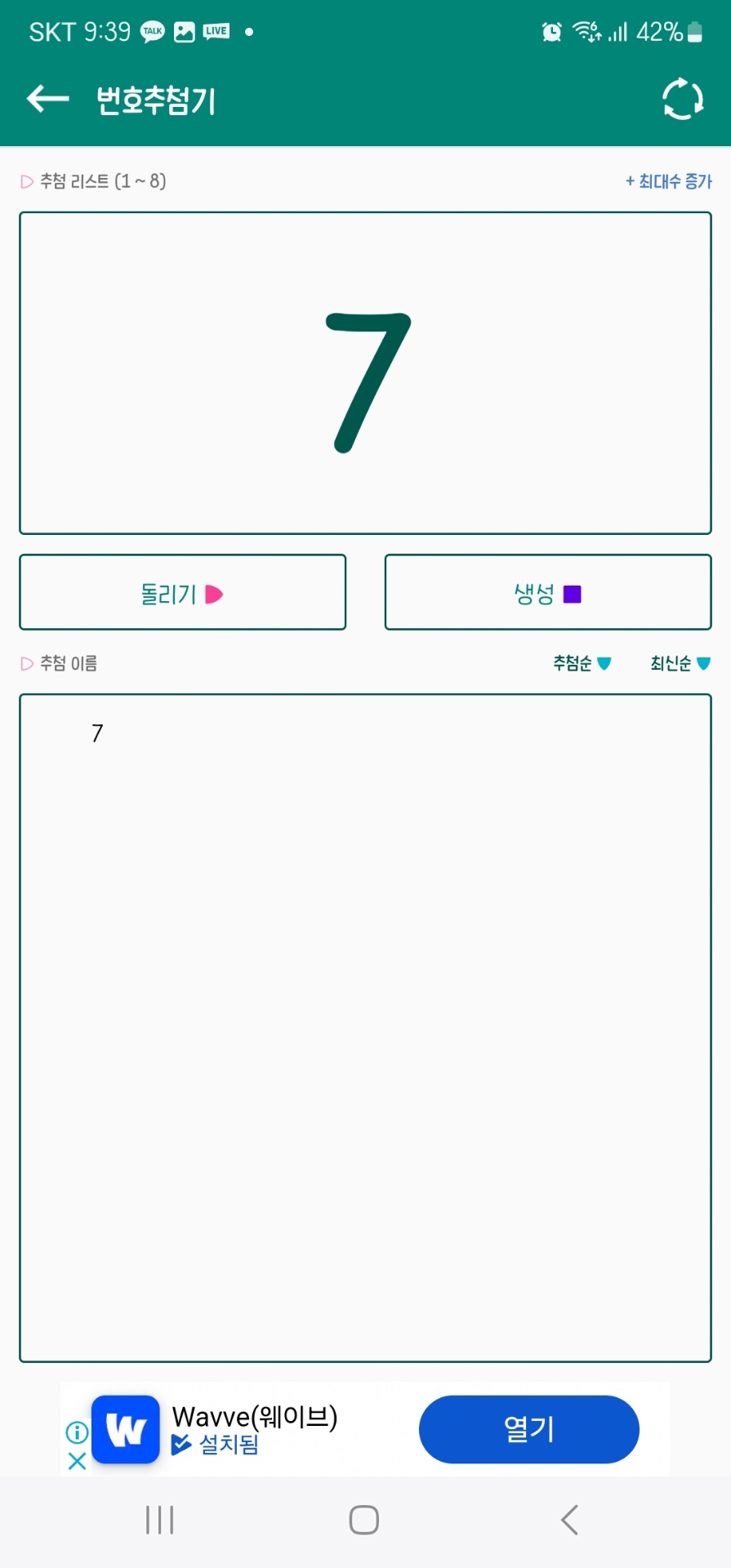Sort results by 최신순
This screenshot has width=731, height=1568.
pos(680,663)
